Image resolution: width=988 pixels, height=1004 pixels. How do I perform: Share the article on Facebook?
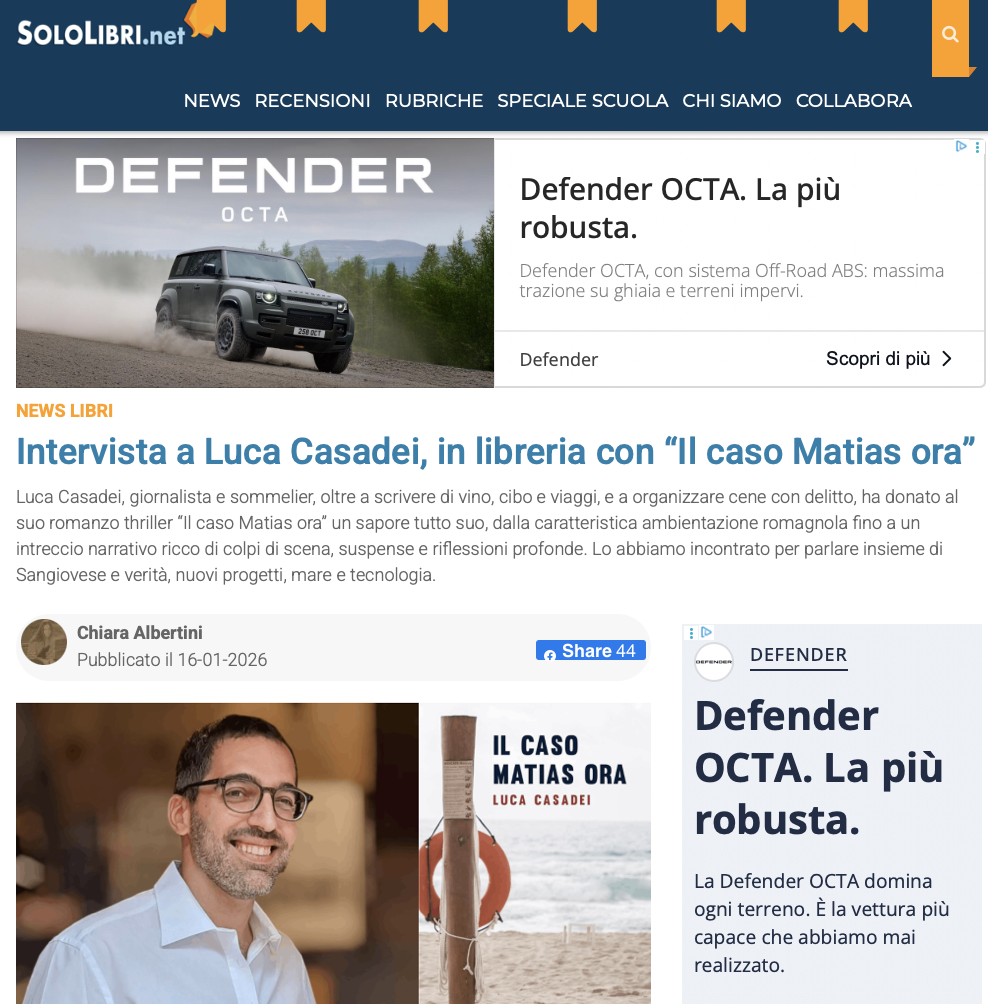591,651
